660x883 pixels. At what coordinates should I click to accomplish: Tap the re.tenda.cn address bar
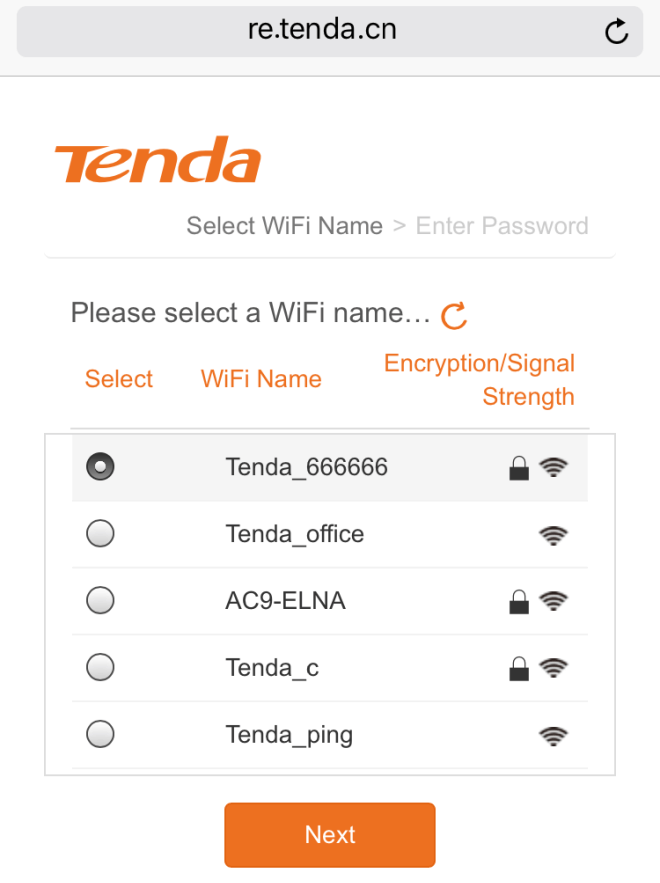(x=322, y=30)
